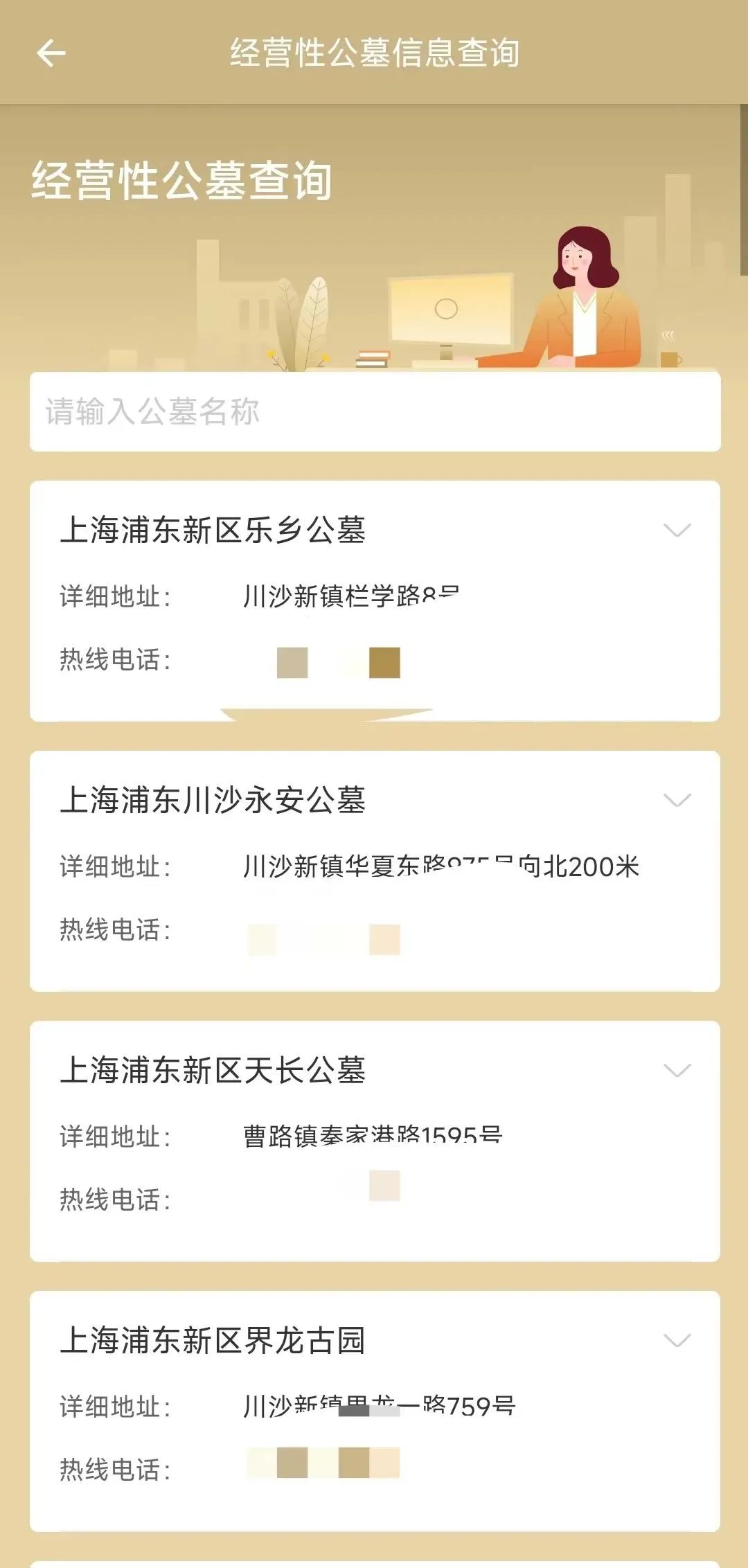Expand the 上海浦东新区界龙古园 card
The width and height of the screenshot is (748, 1568).
[677, 1341]
